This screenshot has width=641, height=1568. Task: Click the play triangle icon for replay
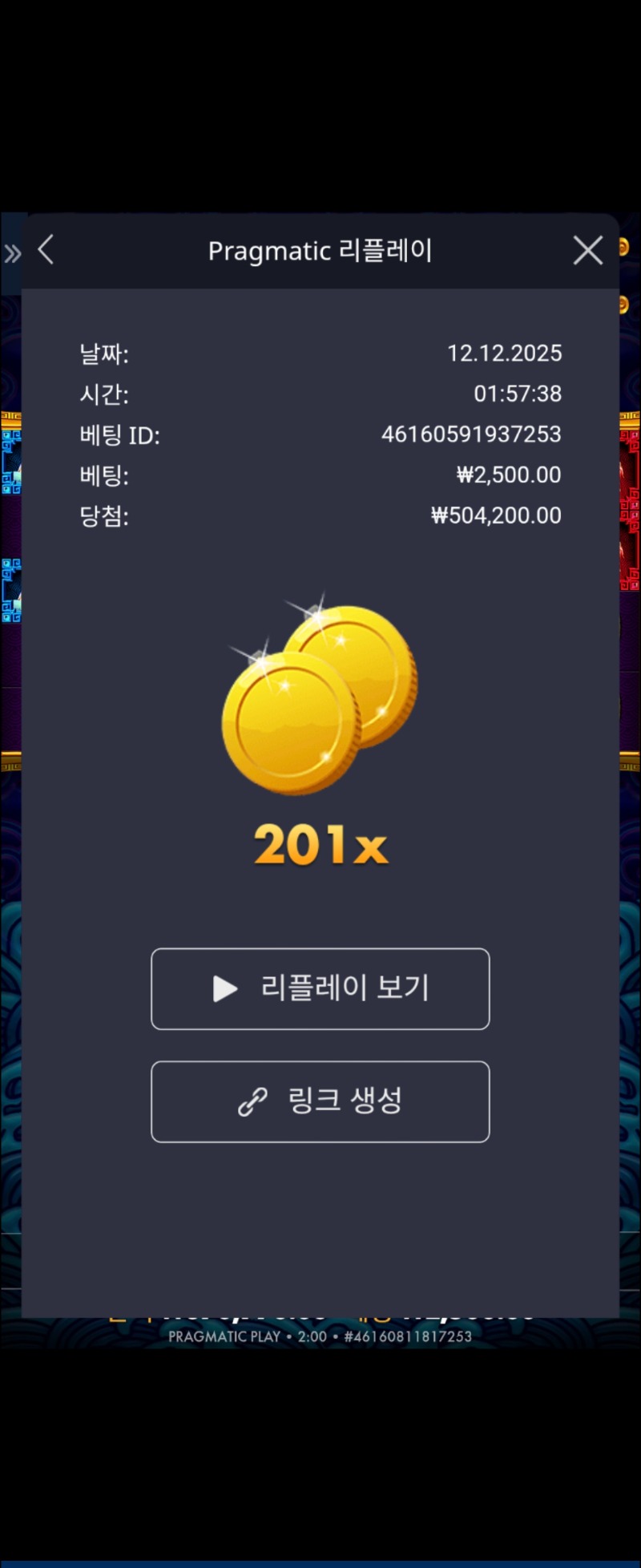[224, 988]
